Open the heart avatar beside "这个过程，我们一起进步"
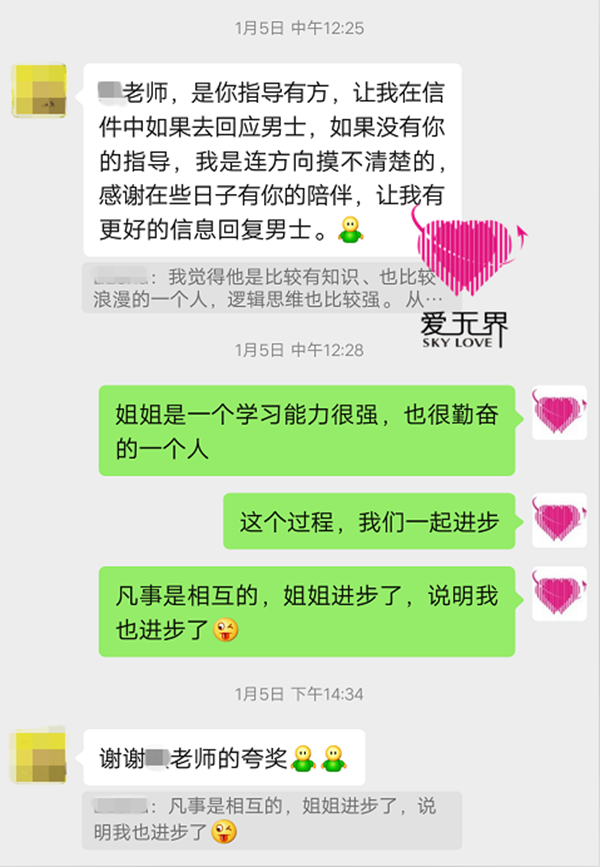The image size is (600, 867). [559, 520]
